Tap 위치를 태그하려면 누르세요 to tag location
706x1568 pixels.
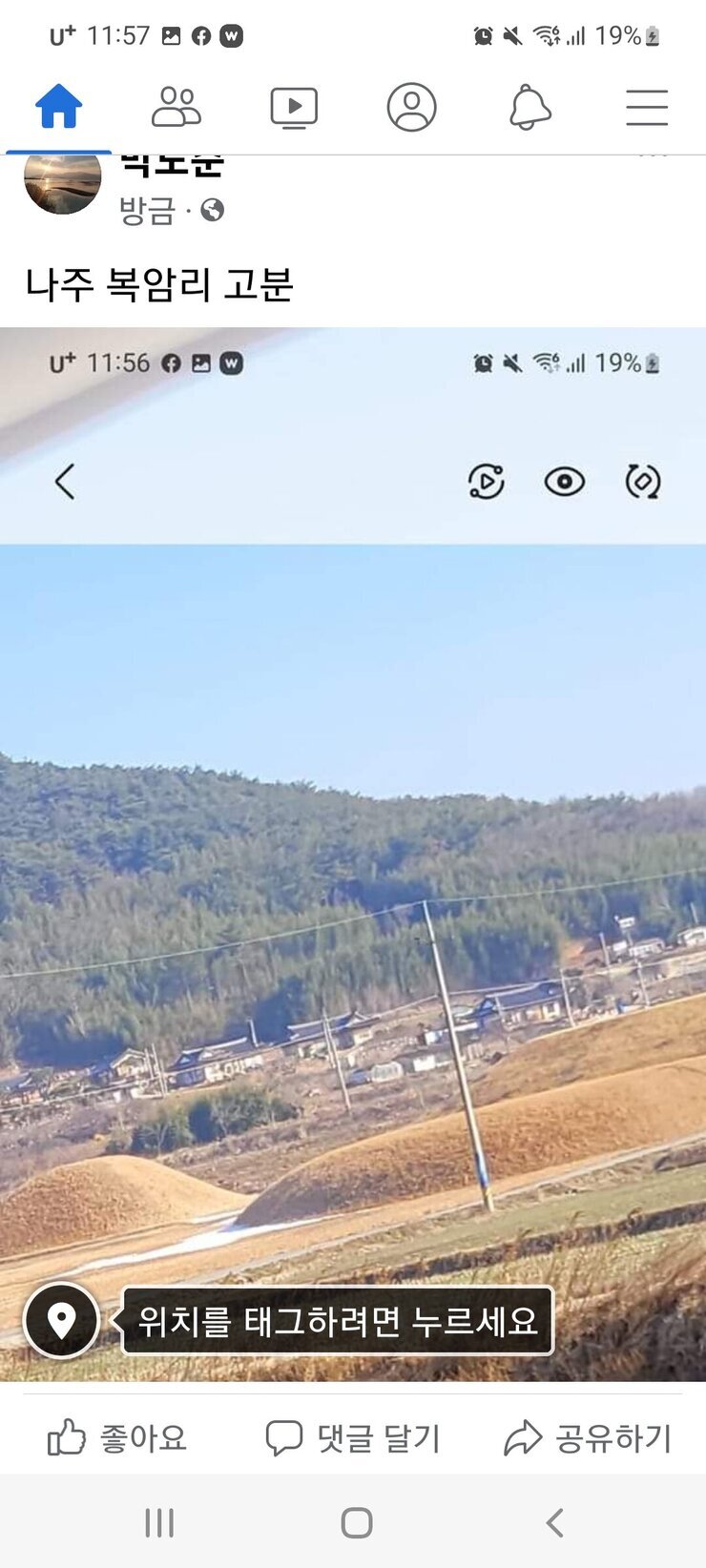click(339, 1321)
